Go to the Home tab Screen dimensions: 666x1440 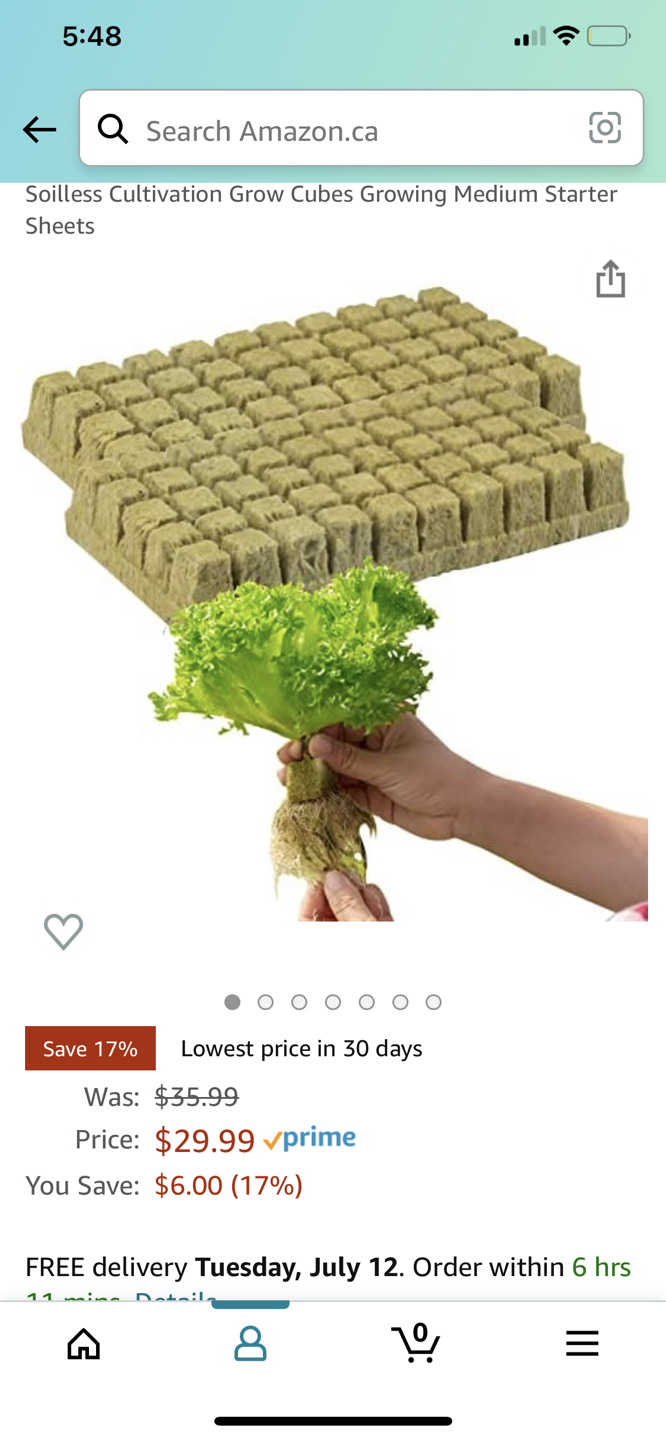(84, 1343)
